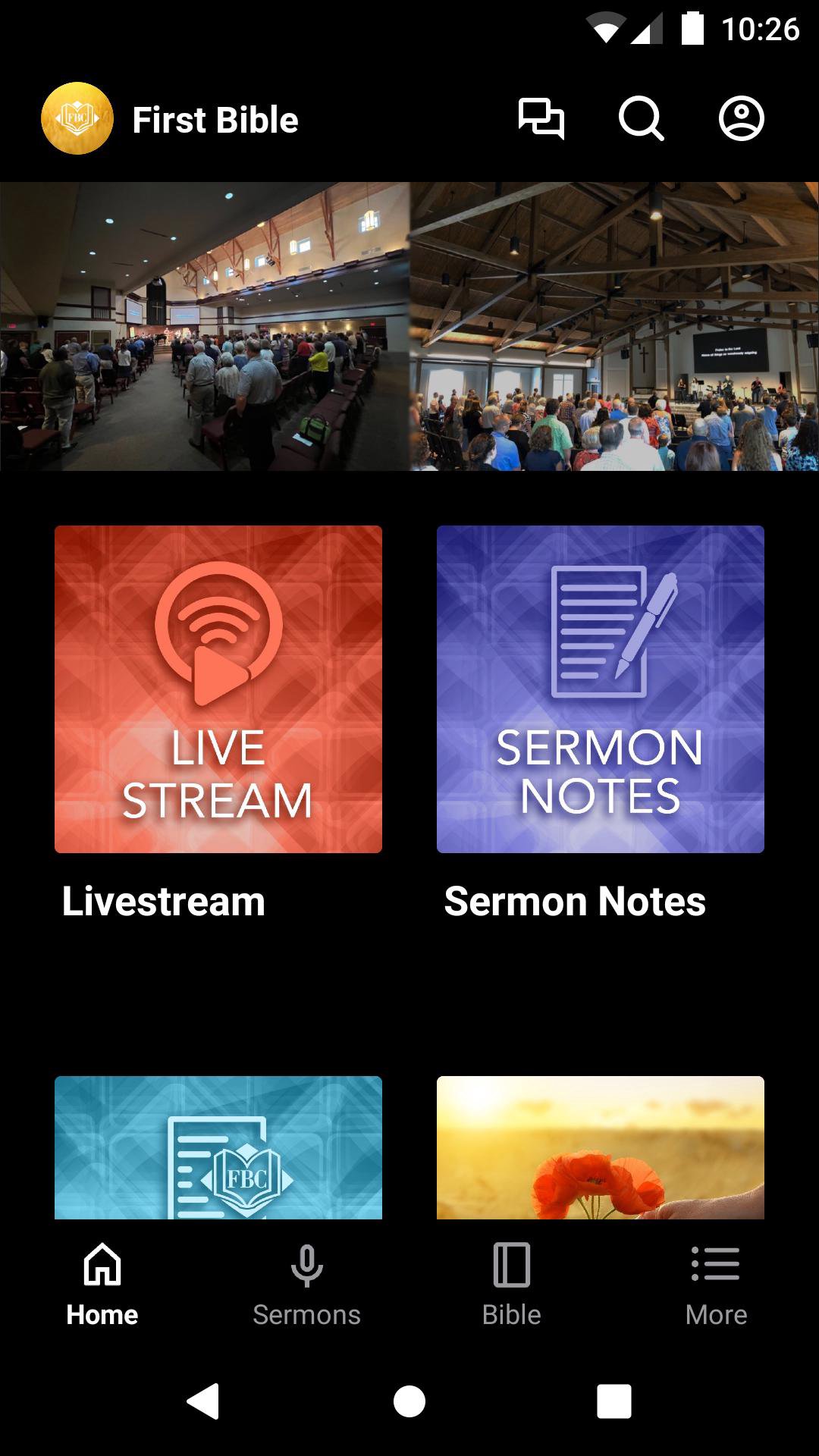Image resolution: width=819 pixels, height=1456 pixels.
Task: Open the poppy flower tile
Action: [601, 1147]
